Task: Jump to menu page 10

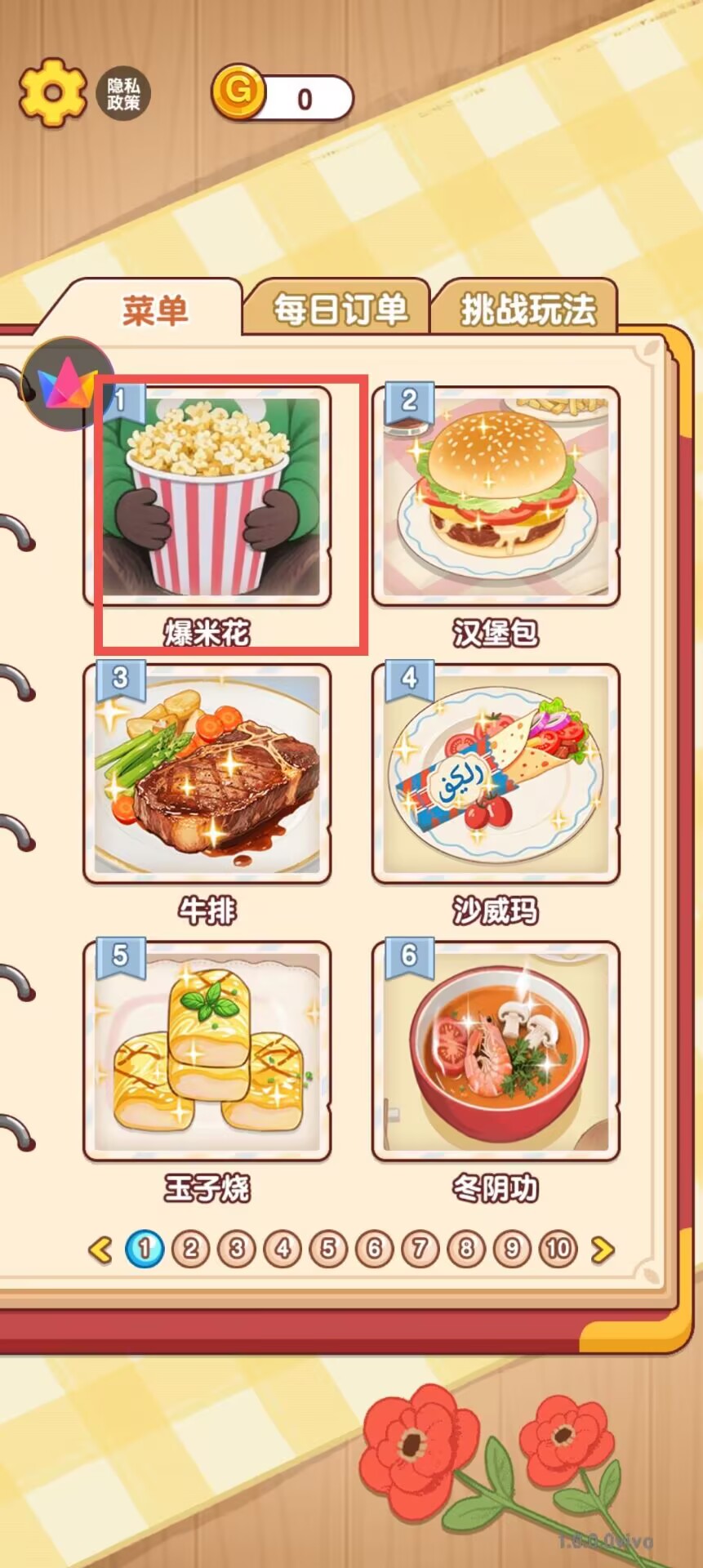Action: 558,1248
